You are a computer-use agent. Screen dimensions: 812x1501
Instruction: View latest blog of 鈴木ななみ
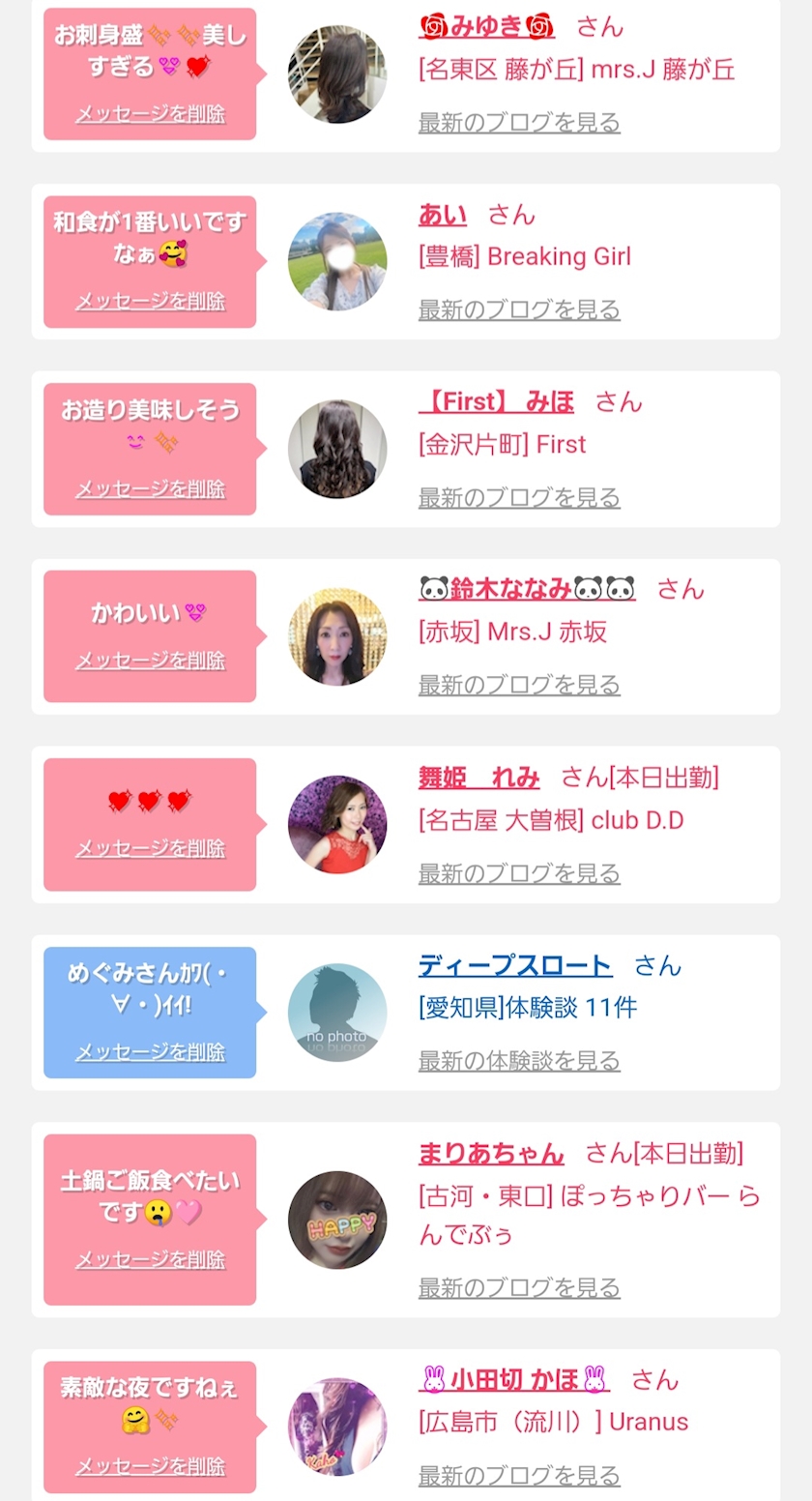tap(519, 686)
